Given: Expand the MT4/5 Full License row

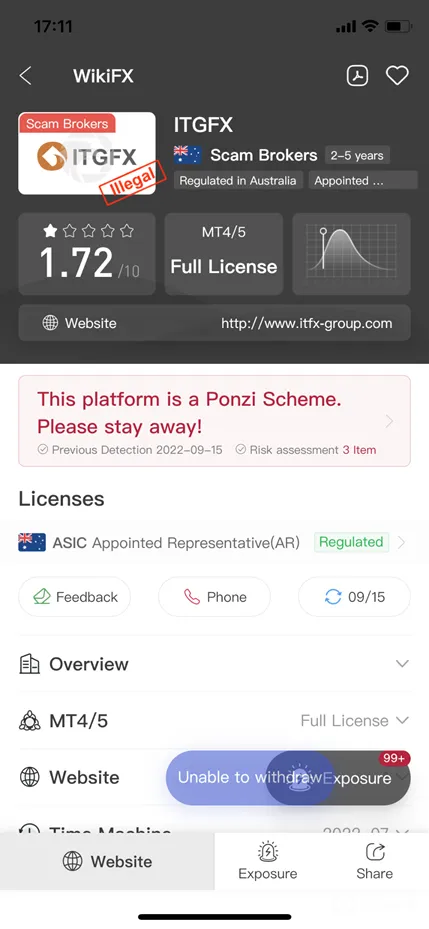Looking at the screenshot, I should [214, 720].
